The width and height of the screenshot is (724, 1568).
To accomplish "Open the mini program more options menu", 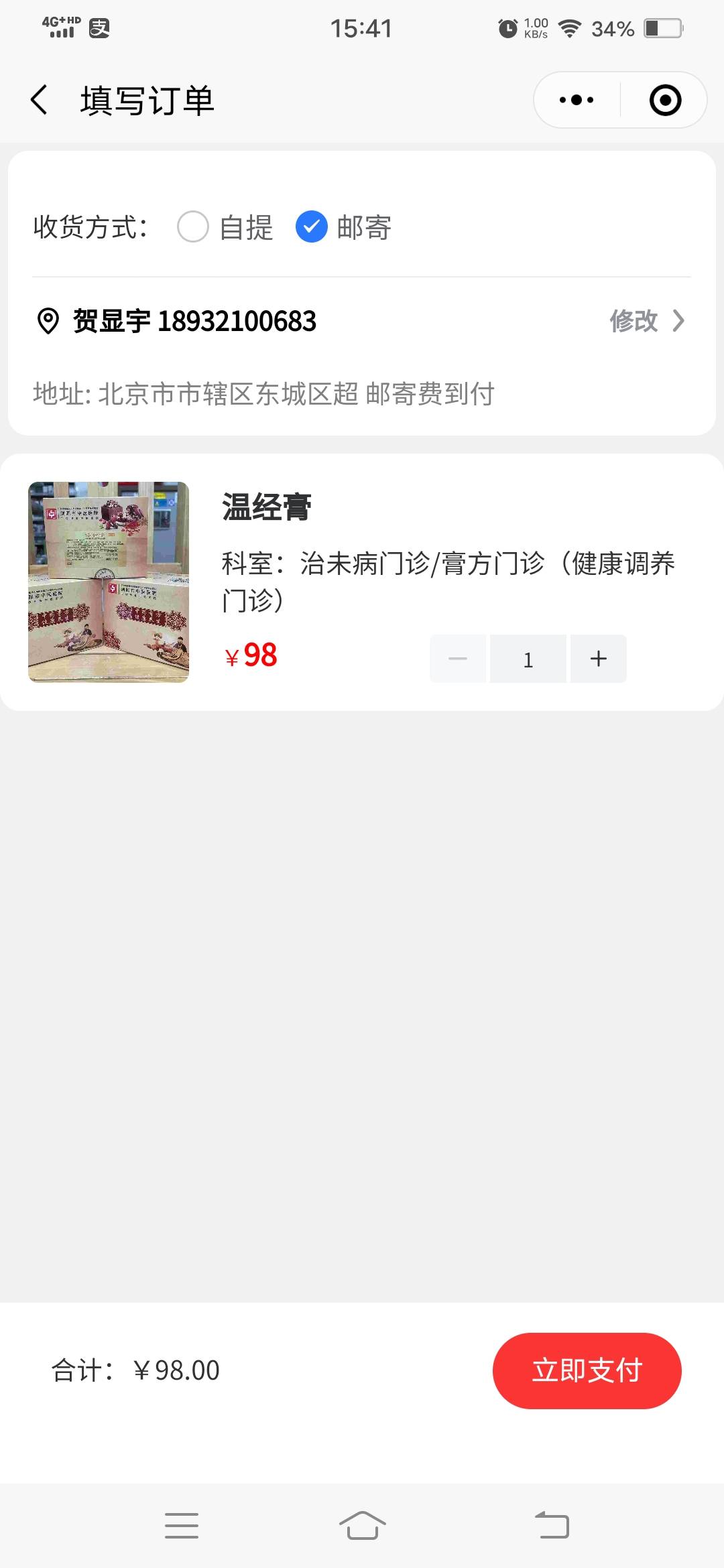I will pos(577,101).
